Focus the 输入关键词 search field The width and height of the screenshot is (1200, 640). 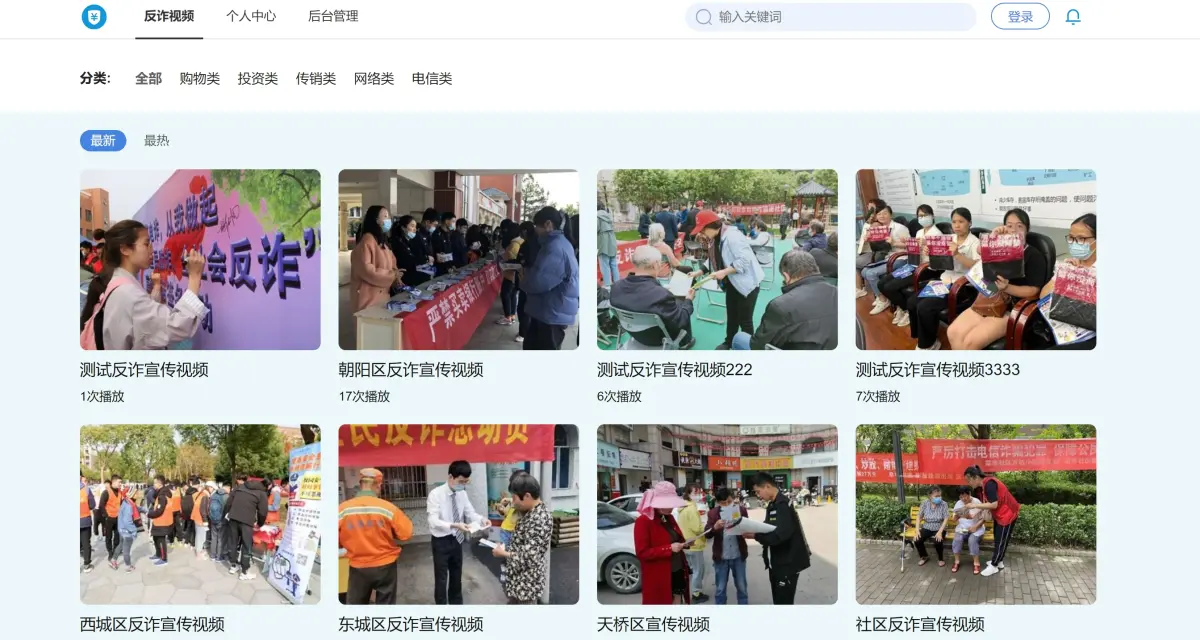pos(840,17)
